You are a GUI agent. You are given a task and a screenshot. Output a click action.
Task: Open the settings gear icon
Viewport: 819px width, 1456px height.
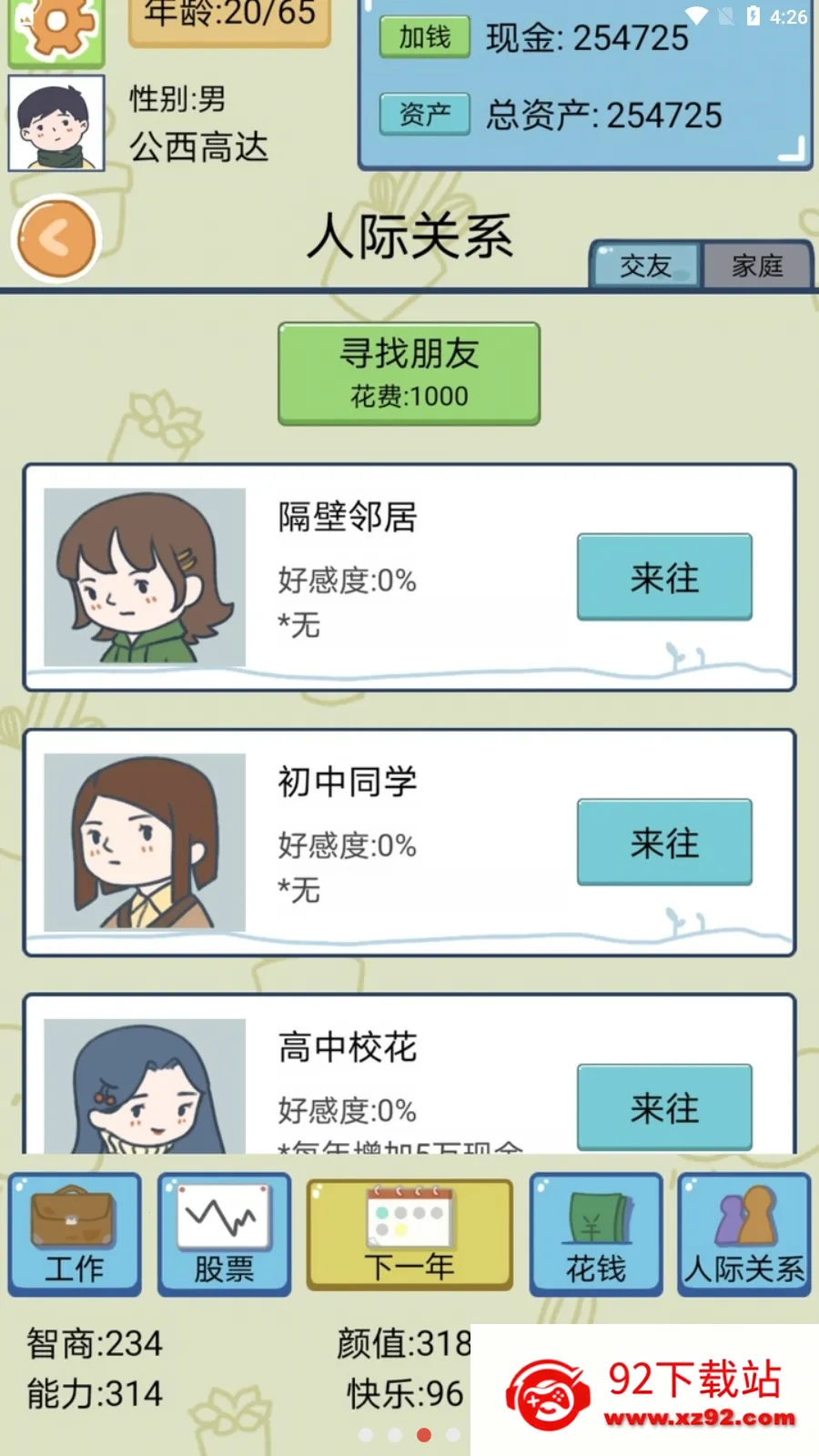tap(55, 27)
